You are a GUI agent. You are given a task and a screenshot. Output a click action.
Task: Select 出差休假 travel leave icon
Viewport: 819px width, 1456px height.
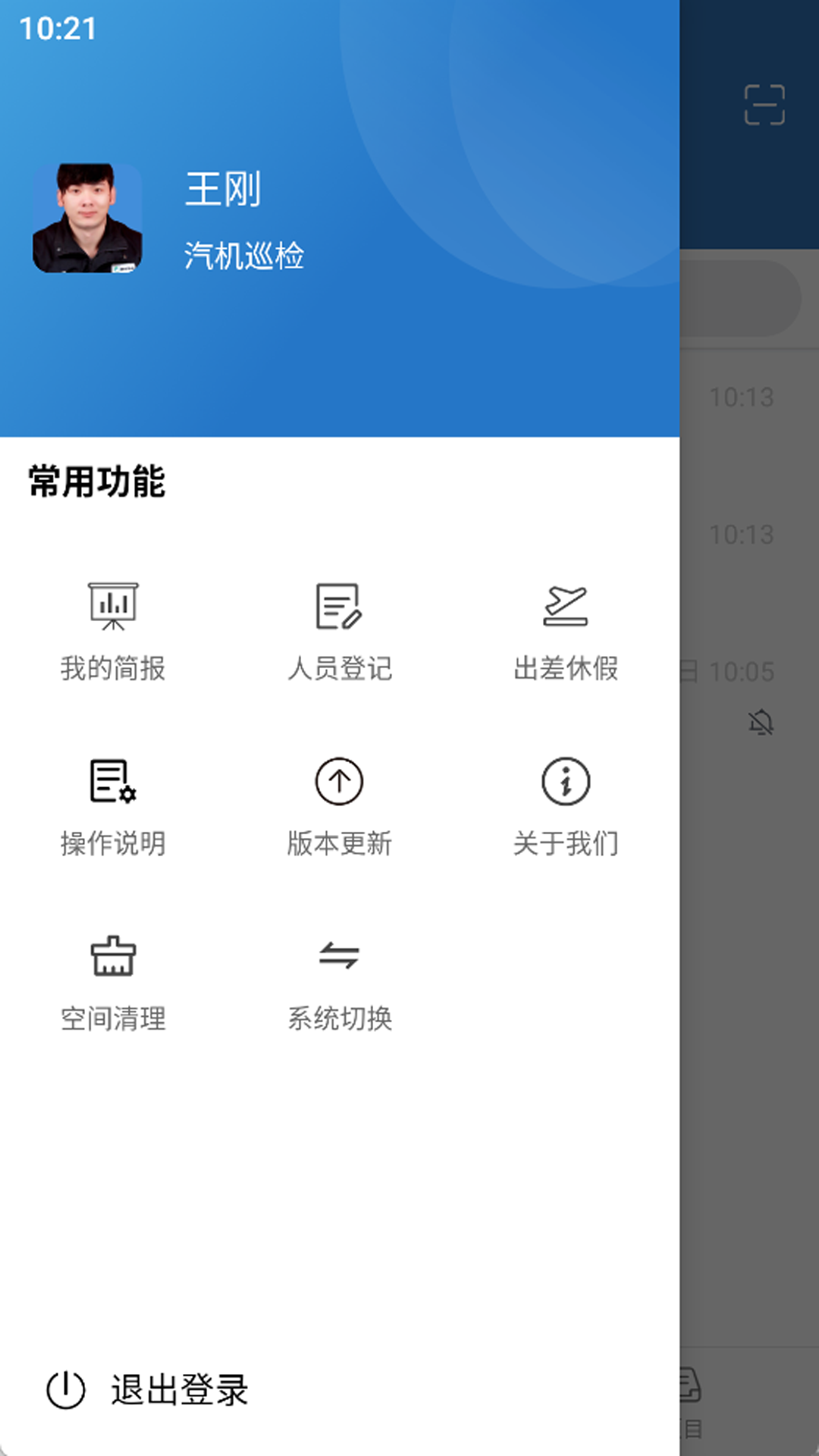566,607
